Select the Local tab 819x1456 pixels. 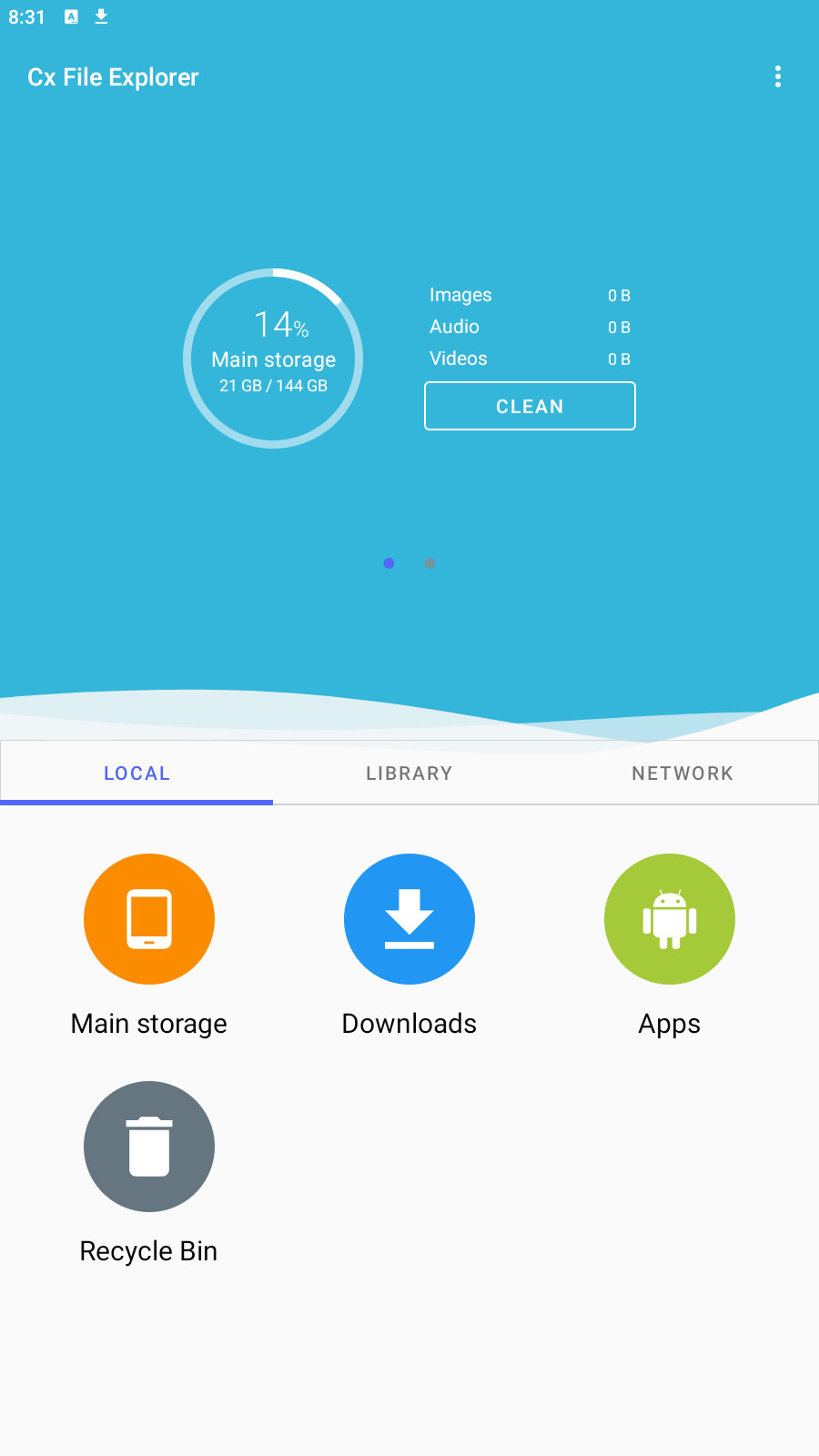pos(136,773)
